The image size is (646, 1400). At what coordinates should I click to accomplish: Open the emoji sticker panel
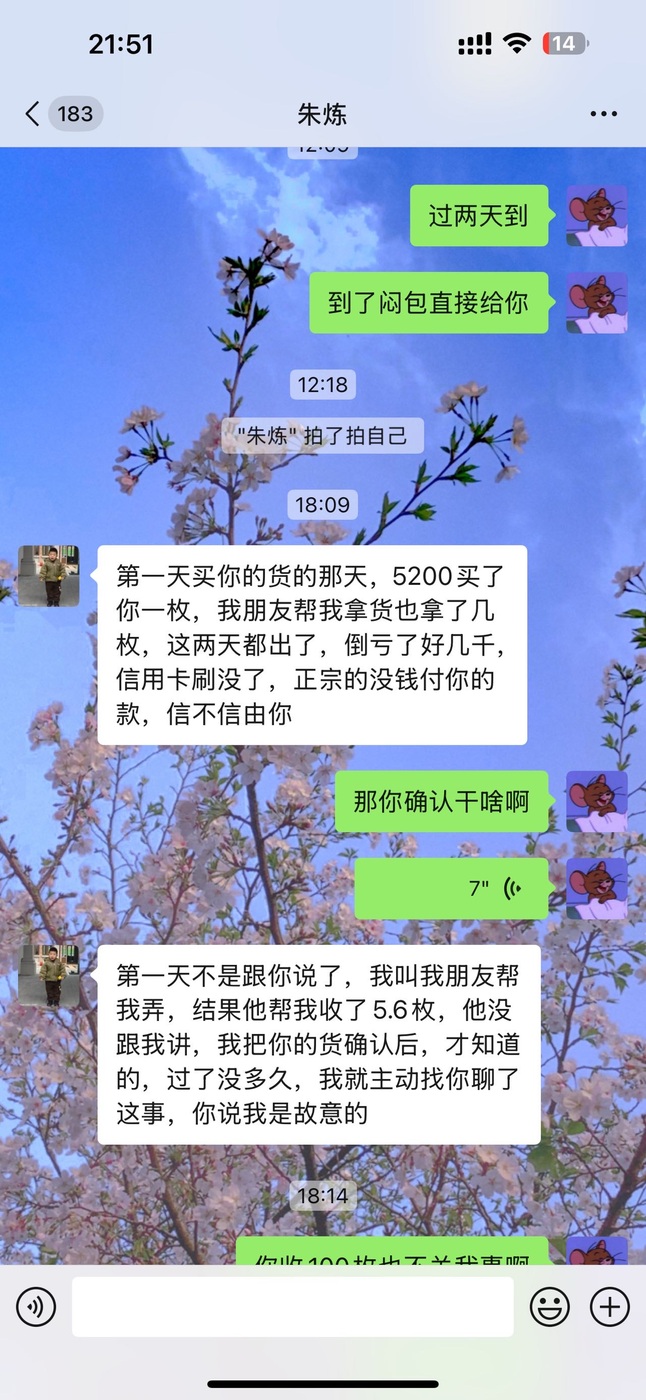[x=550, y=1307]
